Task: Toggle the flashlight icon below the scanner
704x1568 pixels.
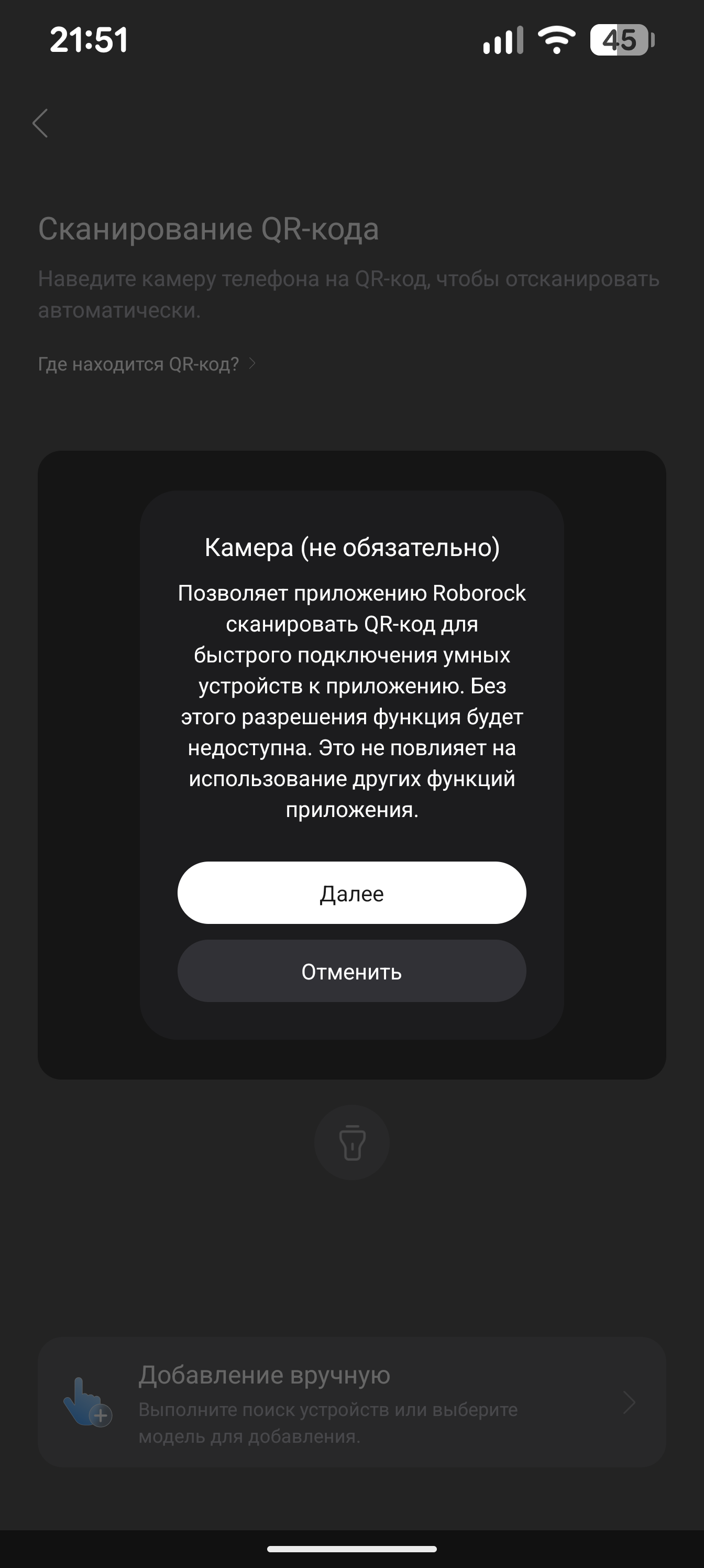Action: click(x=351, y=1142)
